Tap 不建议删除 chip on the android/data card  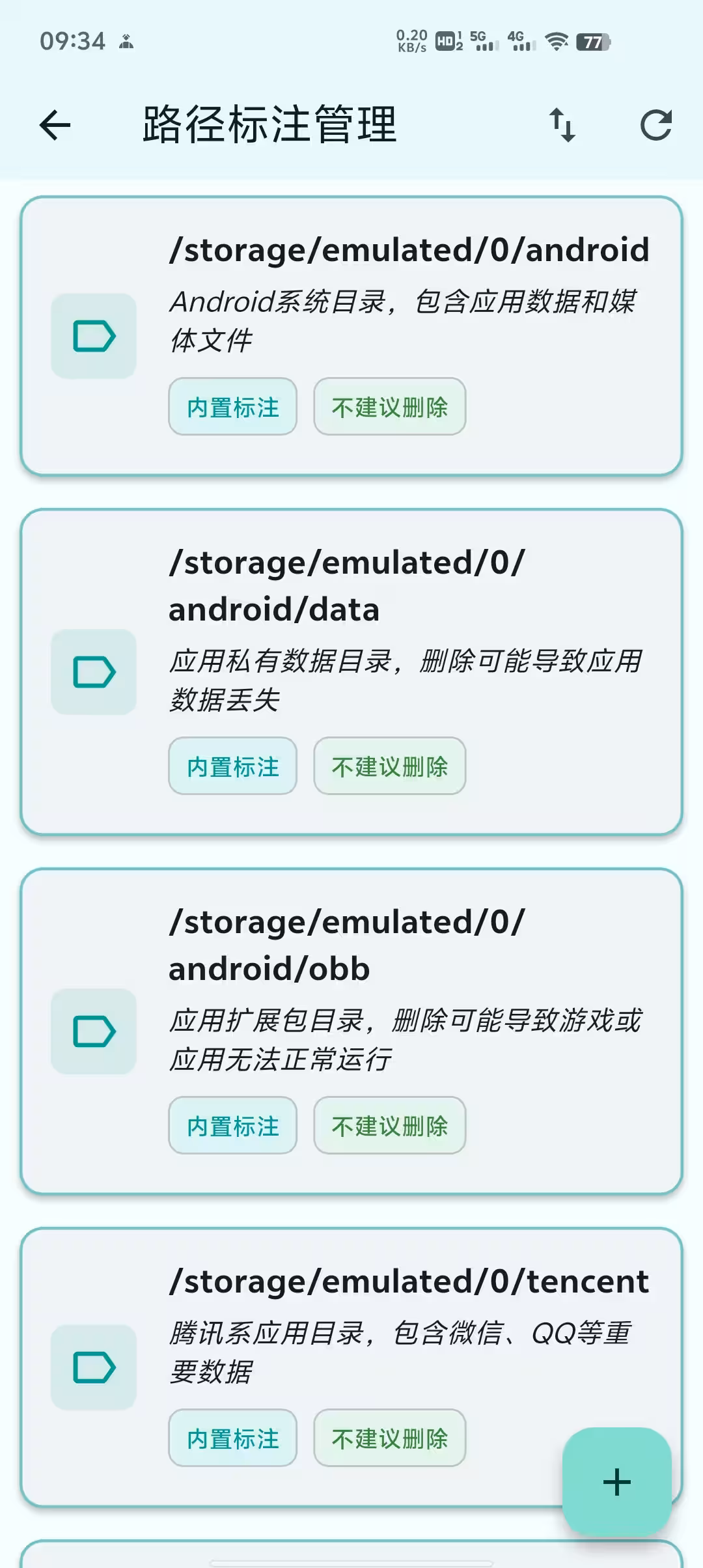pyautogui.click(x=389, y=767)
